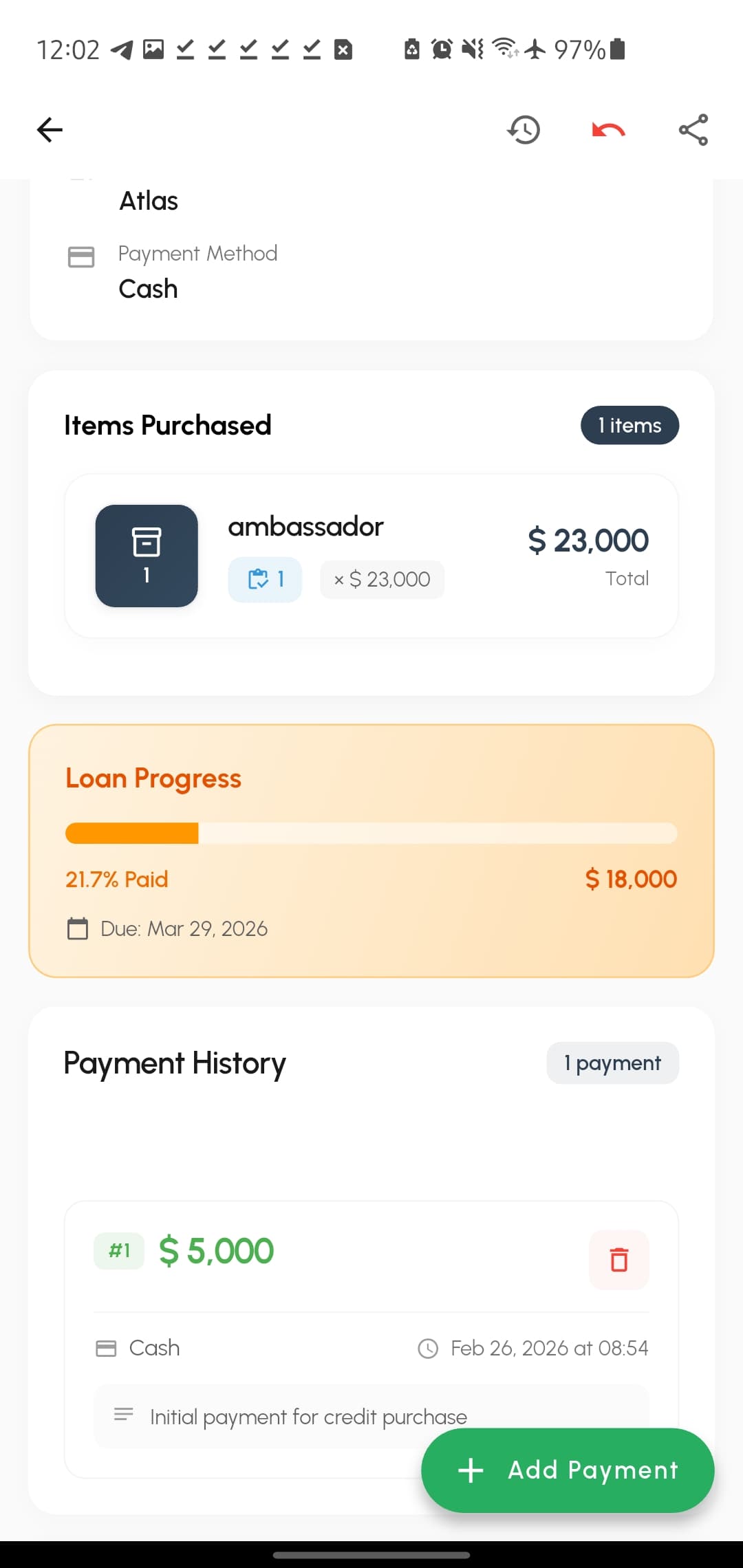
Task: Select the Items Purchased section header
Action: (168, 425)
